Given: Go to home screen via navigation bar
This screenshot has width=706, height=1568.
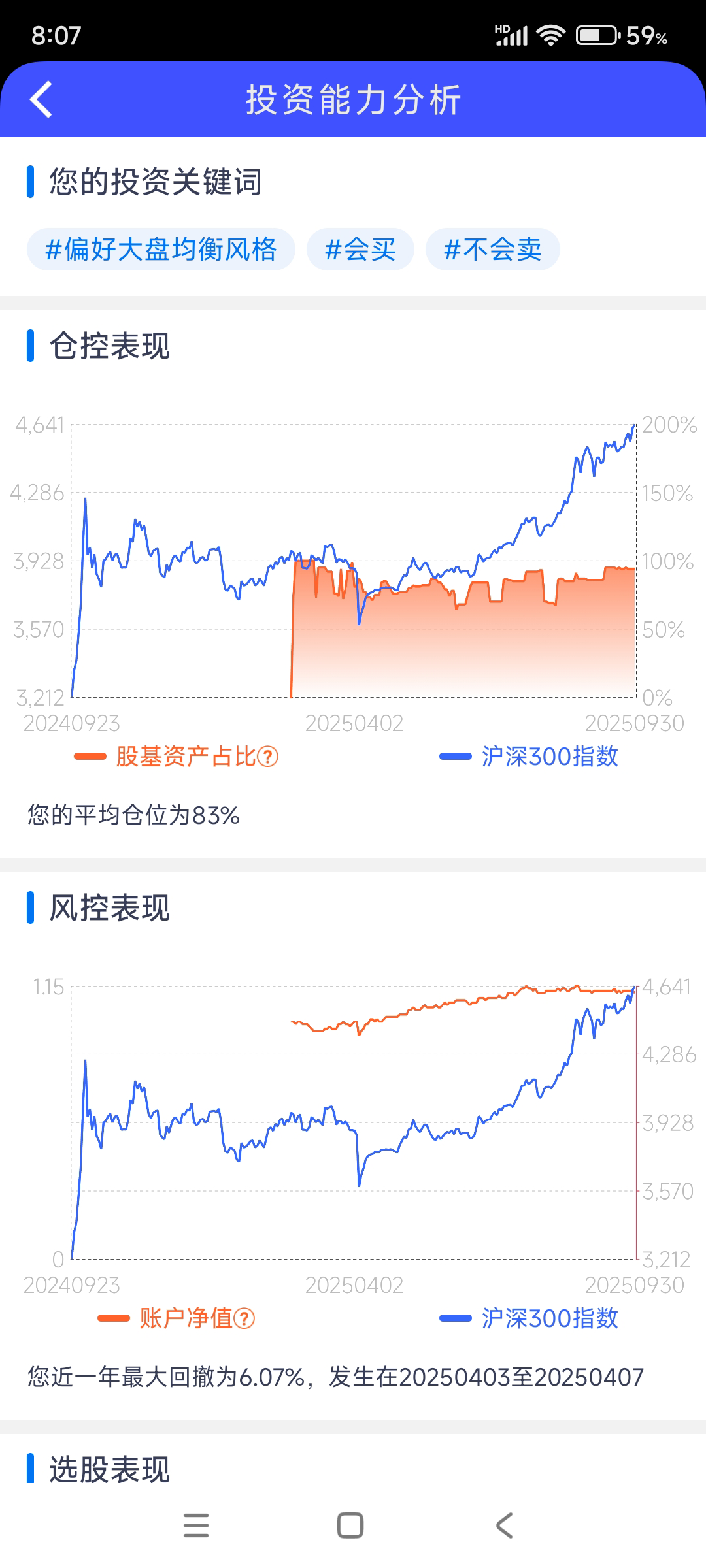Looking at the screenshot, I should [x=350, y=1526].
